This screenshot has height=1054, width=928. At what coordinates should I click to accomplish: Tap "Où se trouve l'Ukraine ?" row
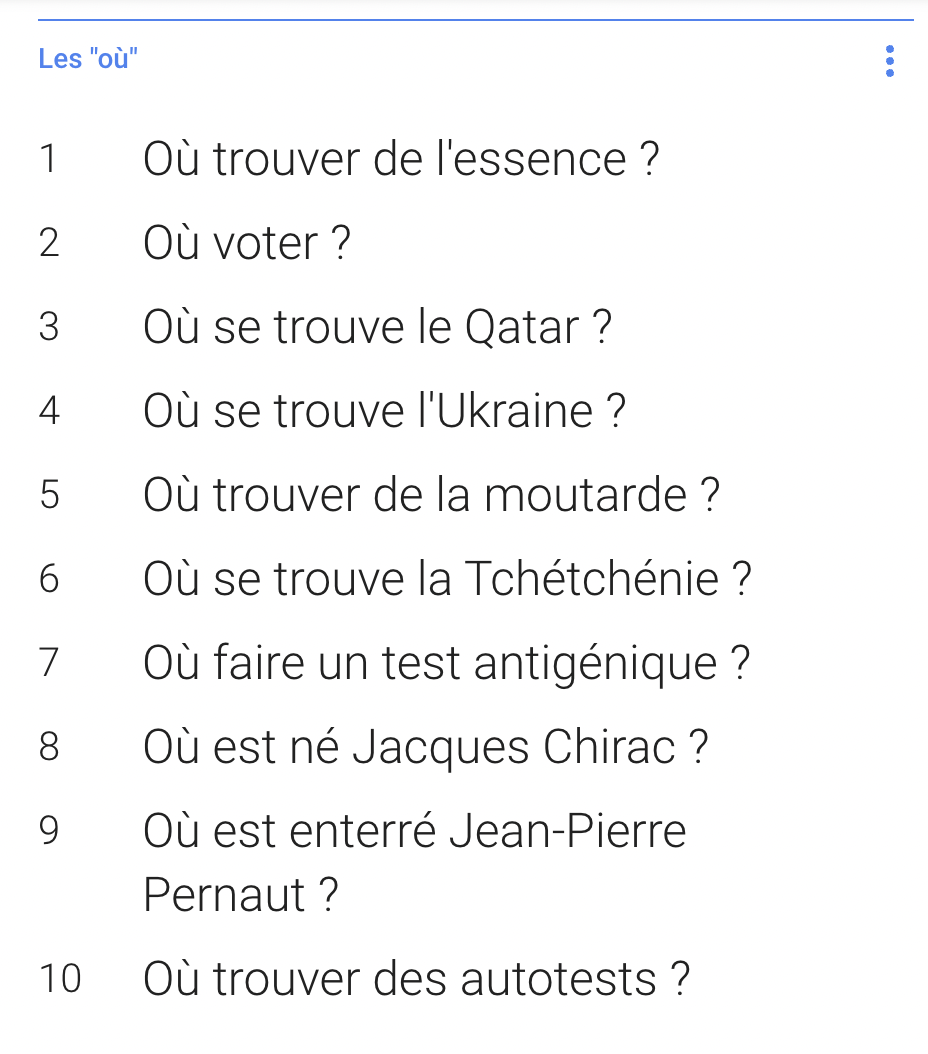pos(384,411)
